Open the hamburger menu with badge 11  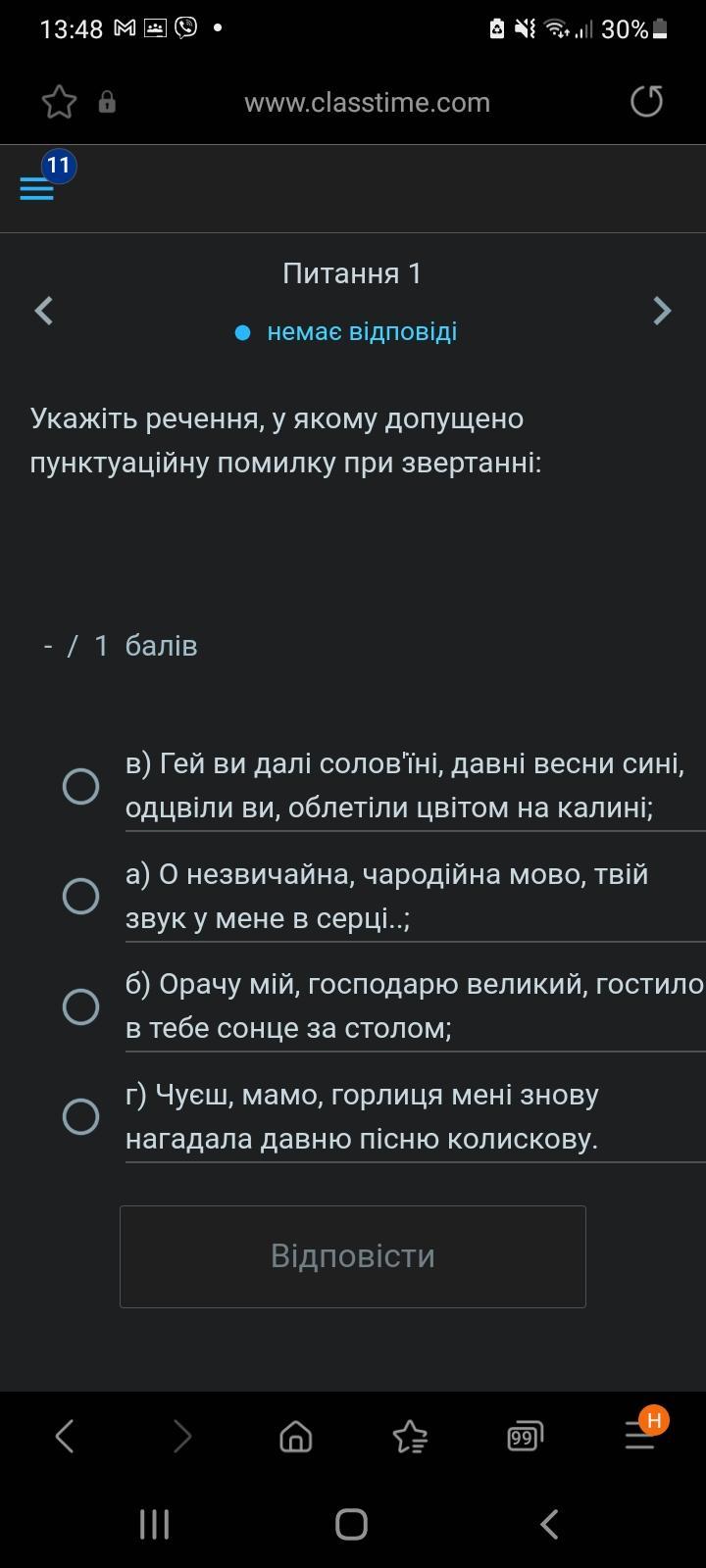pos(37,187)
